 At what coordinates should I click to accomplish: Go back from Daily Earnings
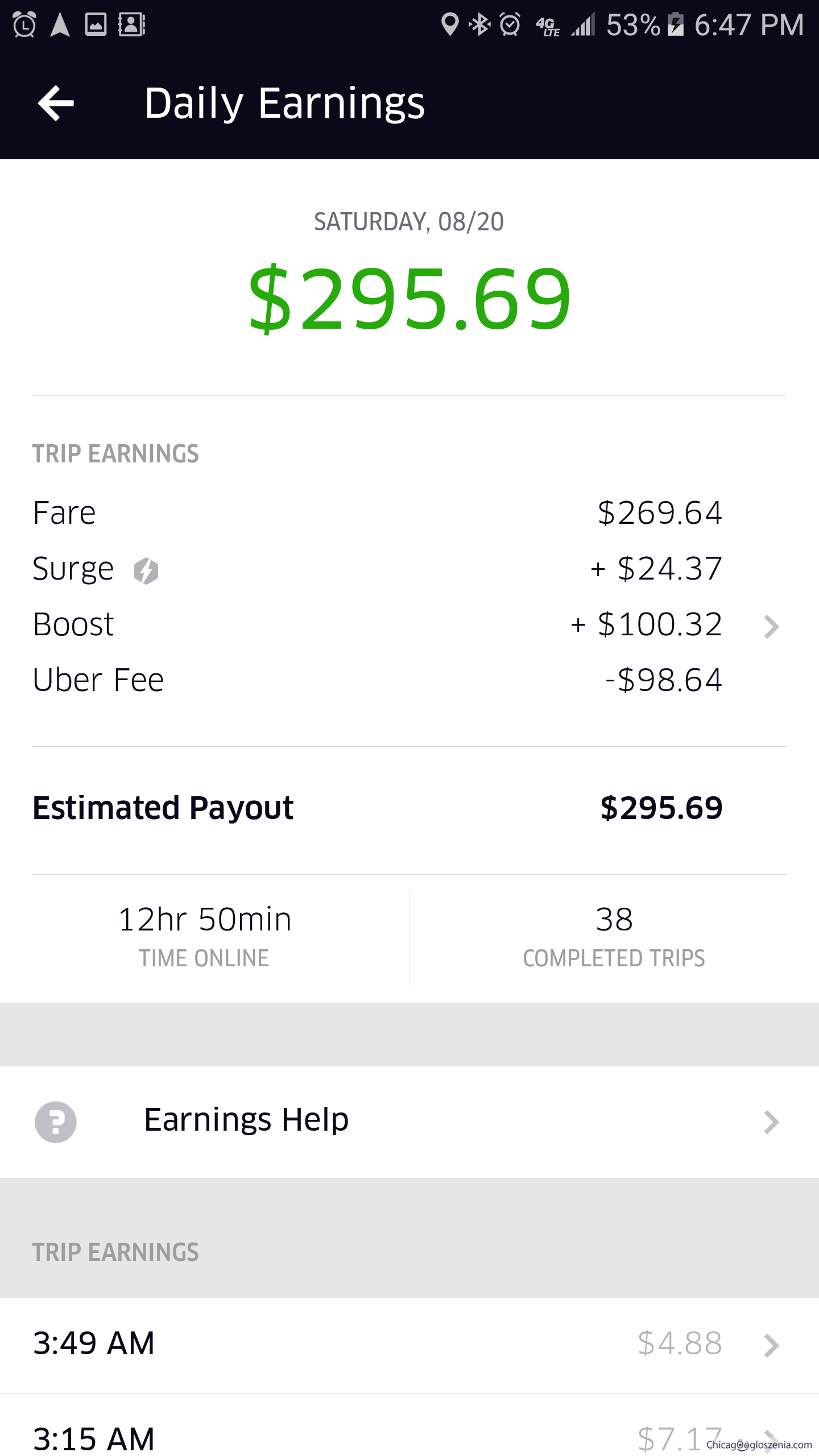coord(56,104)
